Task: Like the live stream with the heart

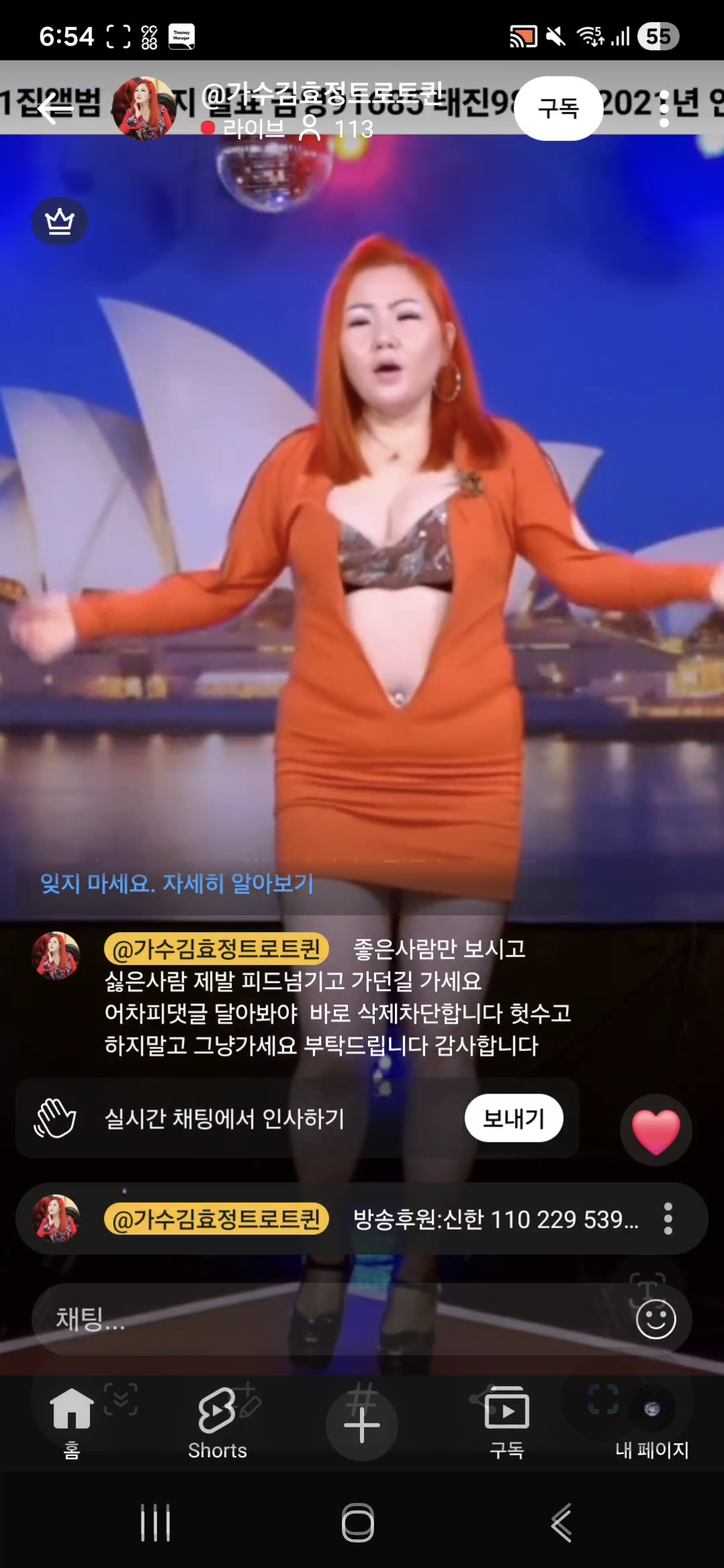Action: pyautogui.click(x=656, y=1130)
